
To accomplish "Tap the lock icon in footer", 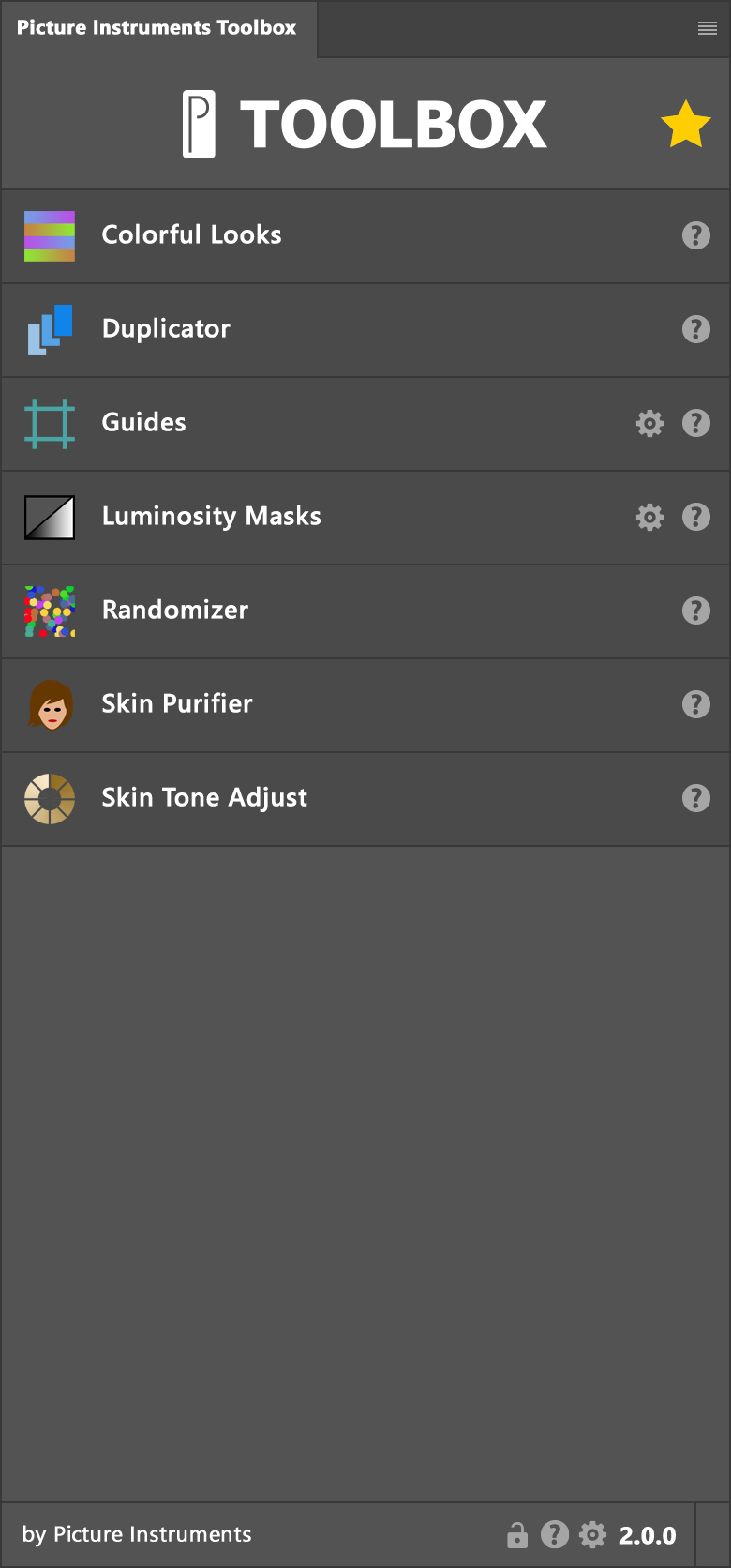I will tap(516, 1535).
